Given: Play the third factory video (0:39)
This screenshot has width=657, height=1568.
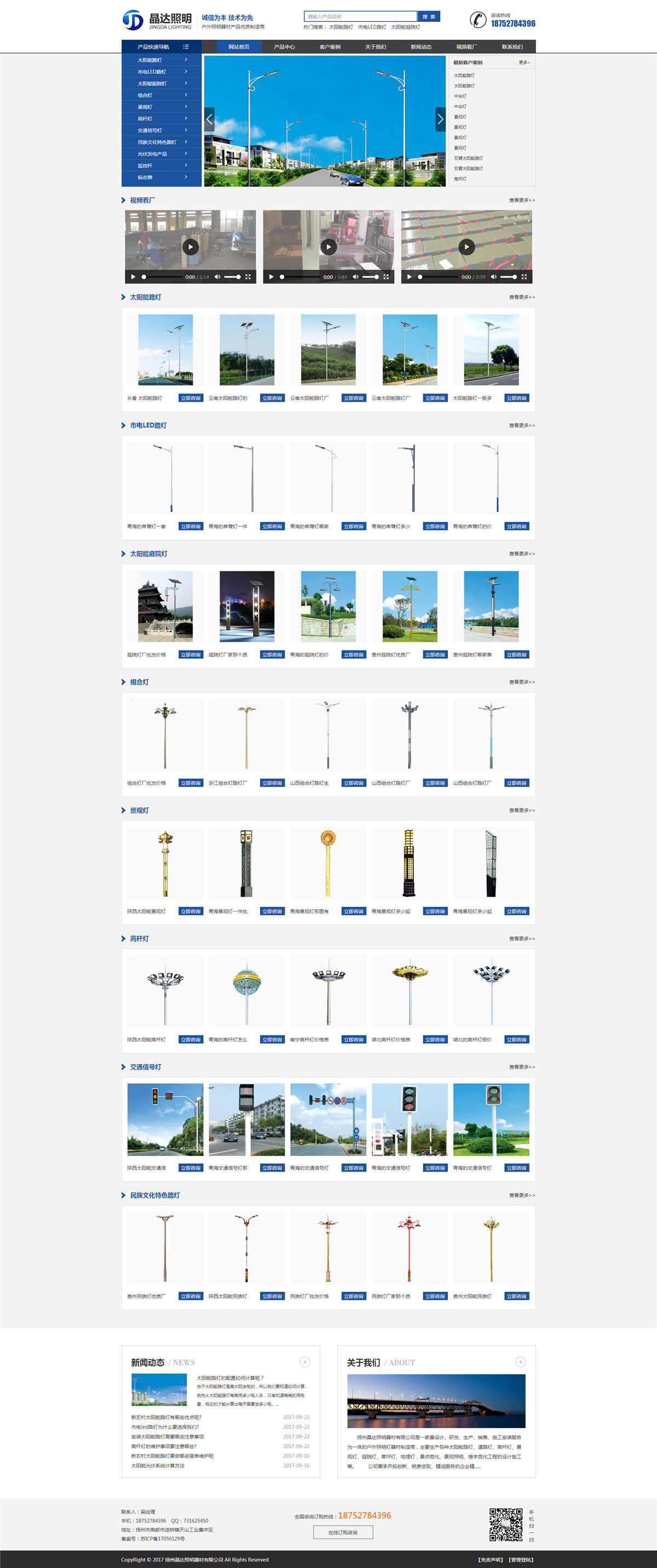Looking at the screenshot, I should (x=466, y=247).
